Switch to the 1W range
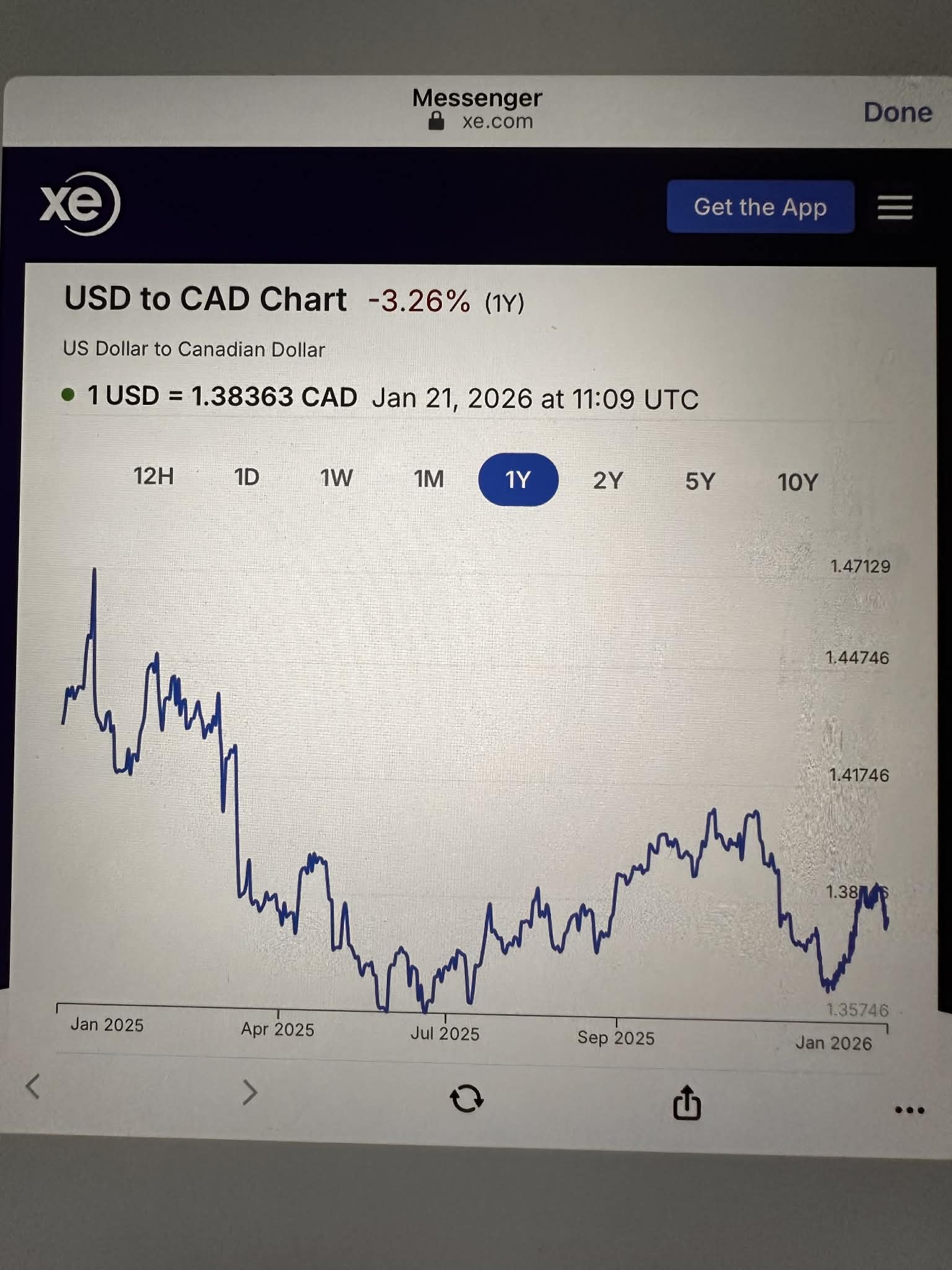952x1270 pixels. tap(336, 478)
